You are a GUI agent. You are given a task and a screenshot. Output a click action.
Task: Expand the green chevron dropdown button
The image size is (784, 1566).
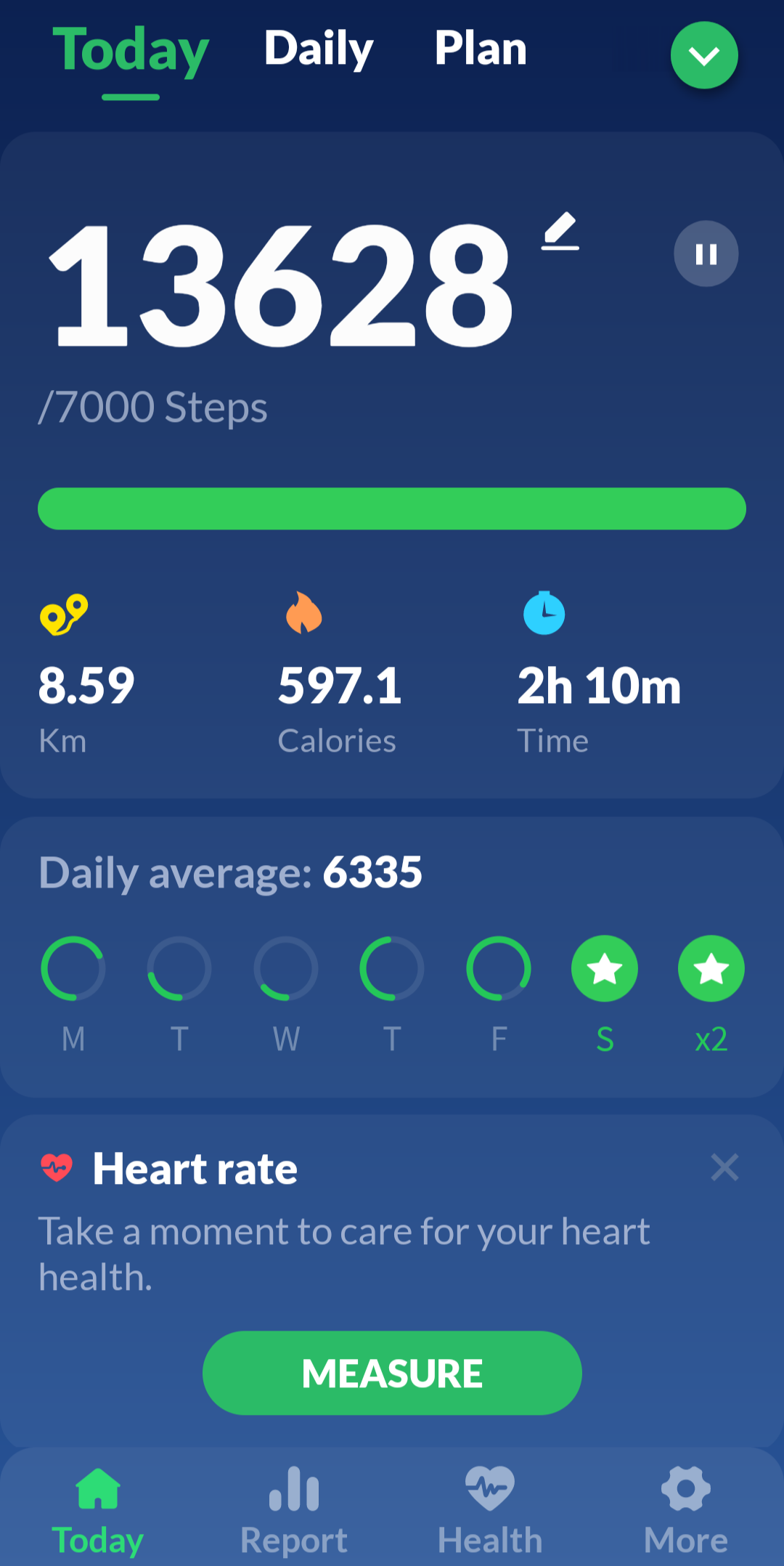coord(704,55)
